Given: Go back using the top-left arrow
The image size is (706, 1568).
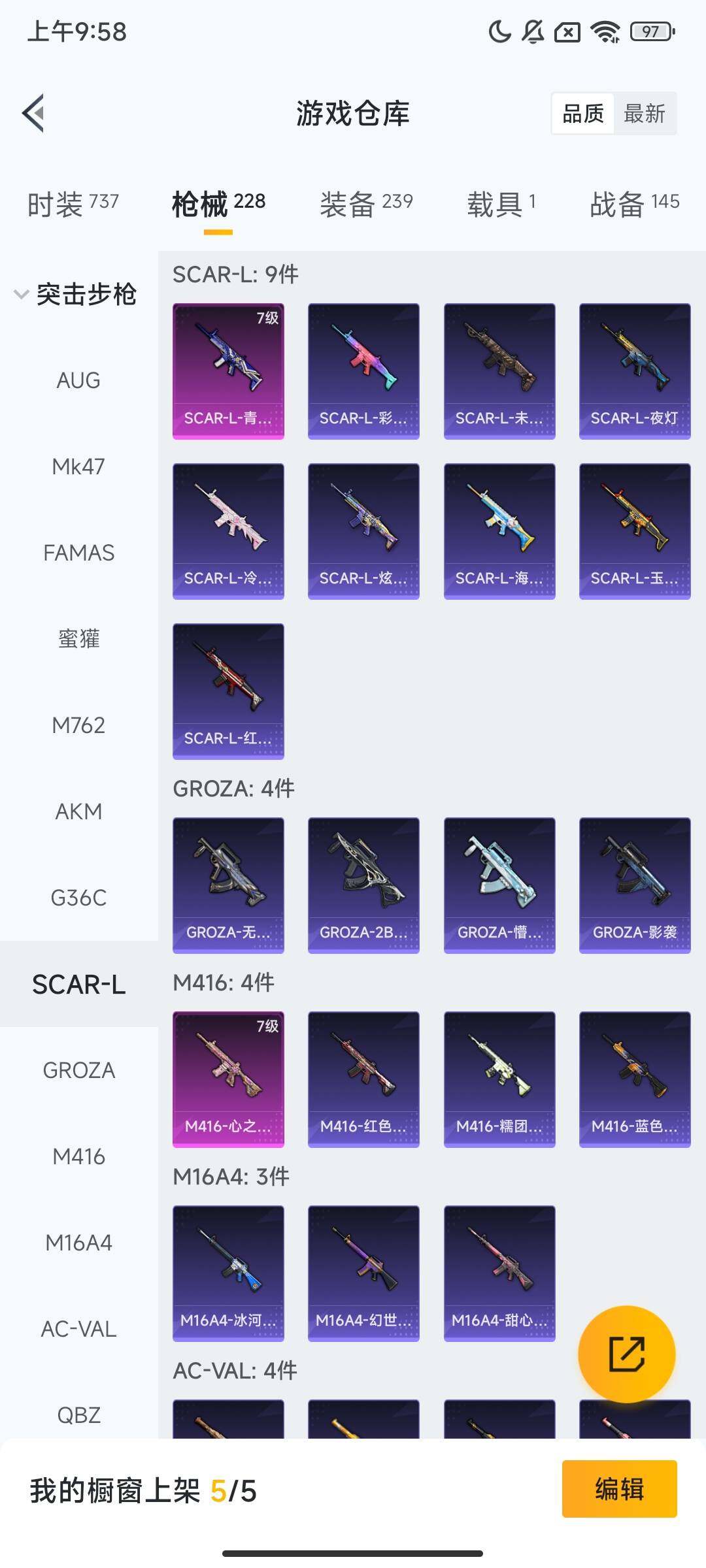Looking at the screenshot, I should [34, 113].
